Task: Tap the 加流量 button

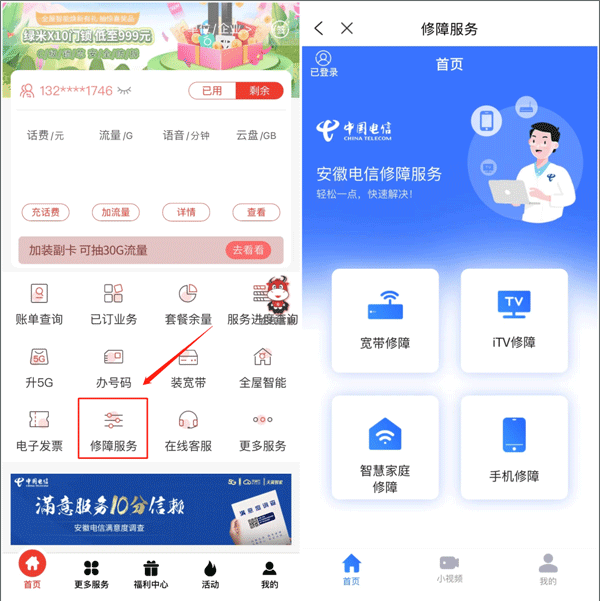Action: [x=115, y=212]
